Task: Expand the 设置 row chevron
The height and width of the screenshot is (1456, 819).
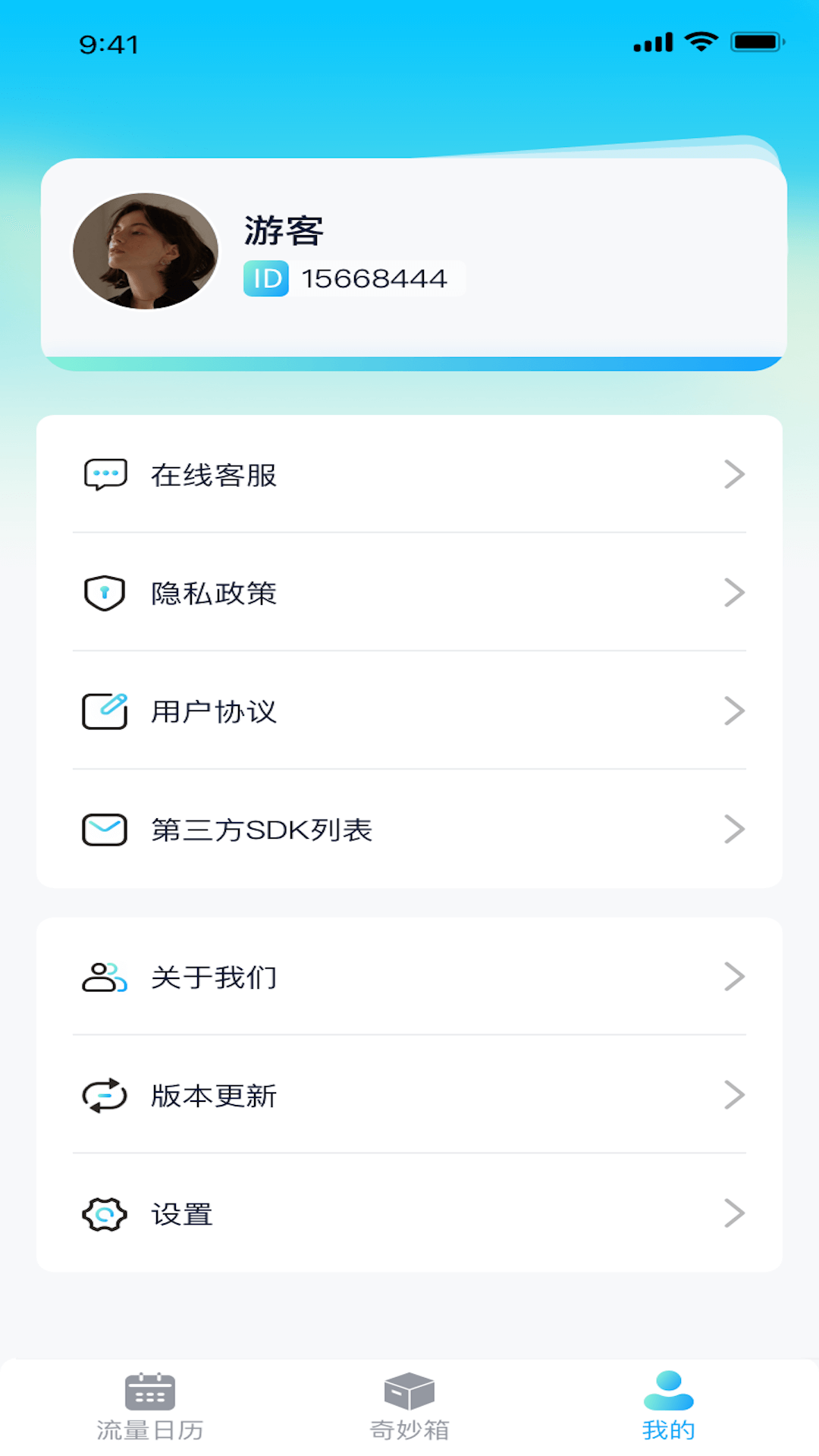Action: coord(734,1213)
